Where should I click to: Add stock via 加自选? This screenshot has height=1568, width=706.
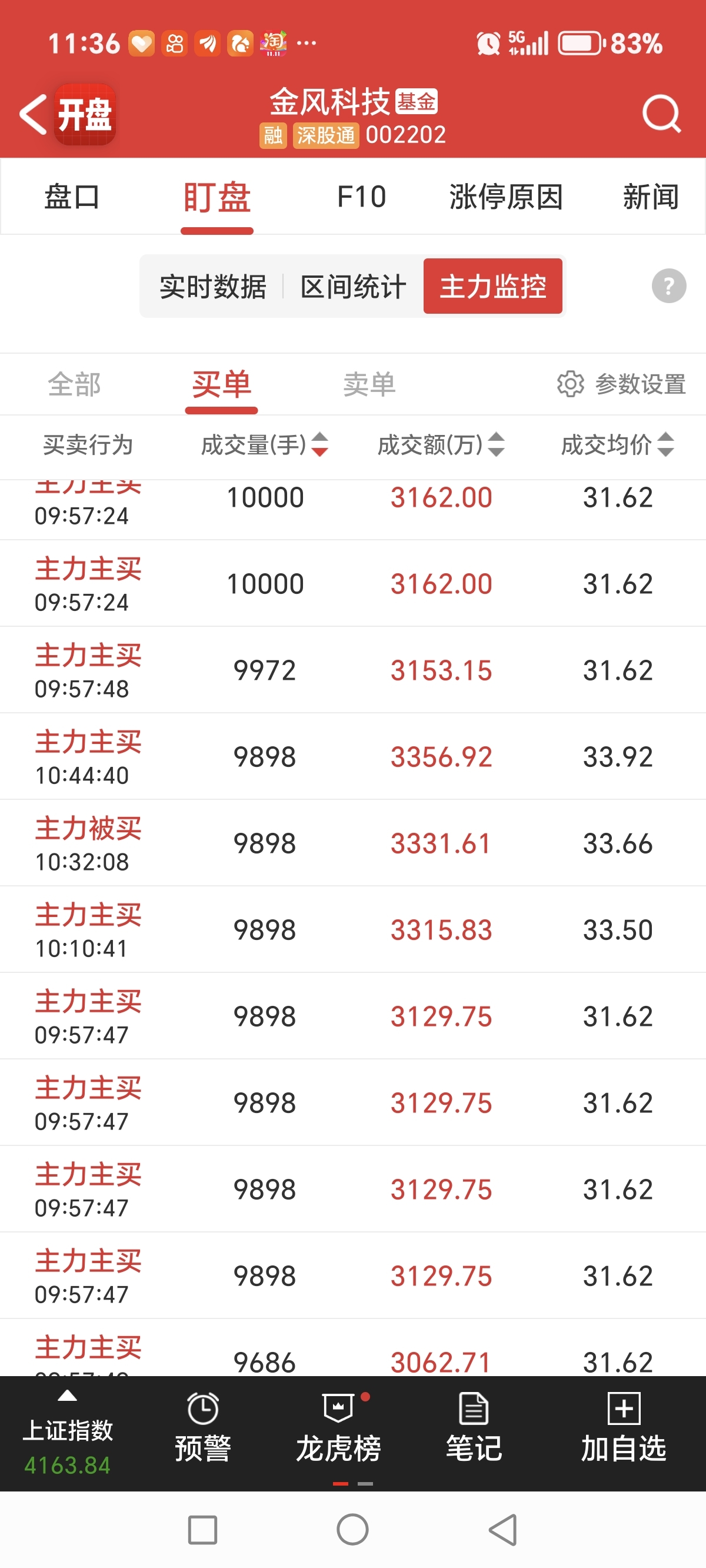click(x=624, y=1427)
